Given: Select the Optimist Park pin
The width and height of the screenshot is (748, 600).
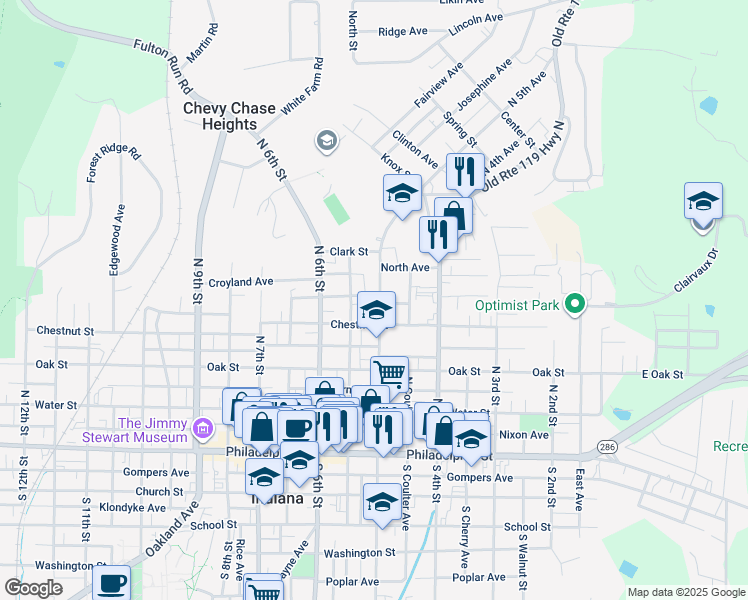Looking at the screenshot, I should pyautogui.click(x=575, y=304).
